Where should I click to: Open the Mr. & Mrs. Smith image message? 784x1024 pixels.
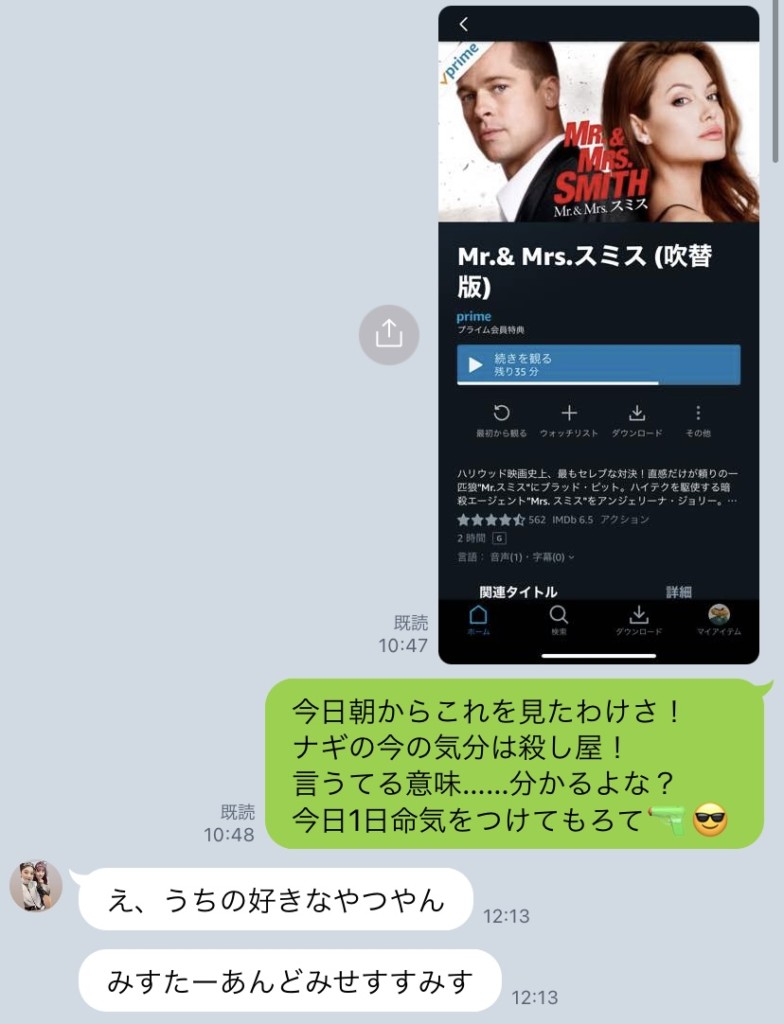click(x=598, y=335)
